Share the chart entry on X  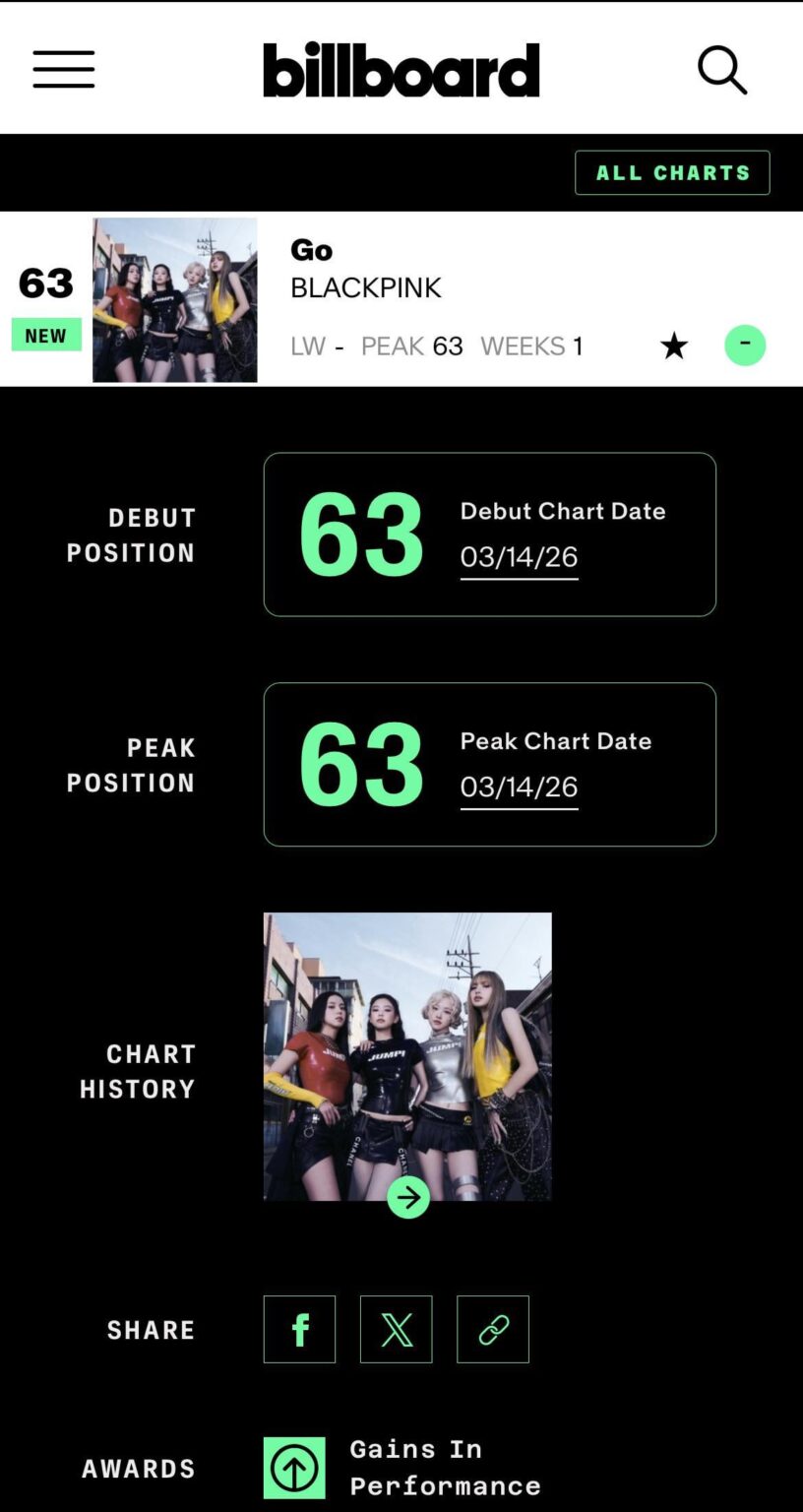[x=396, y=1329]
